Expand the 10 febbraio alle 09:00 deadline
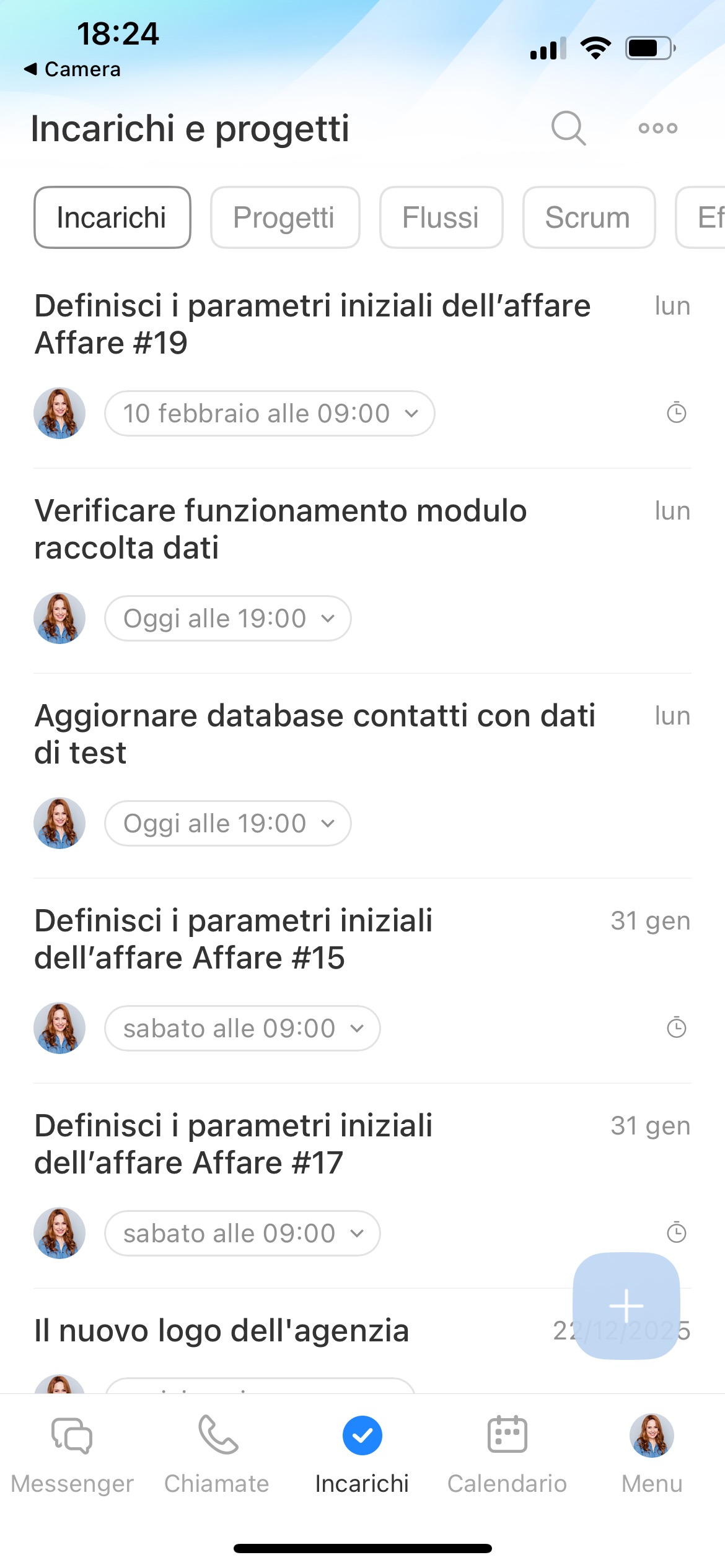This screenshot has width=725, height=1568. click(x=270, y=413)
